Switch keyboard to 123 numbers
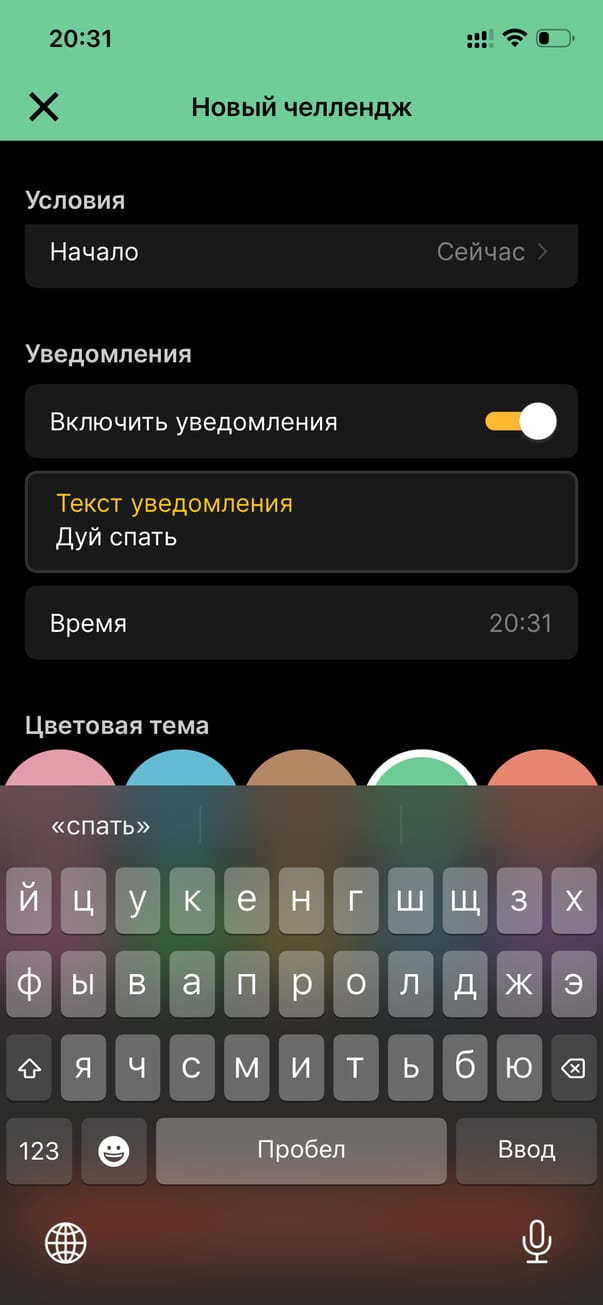 coord(39,1150)
